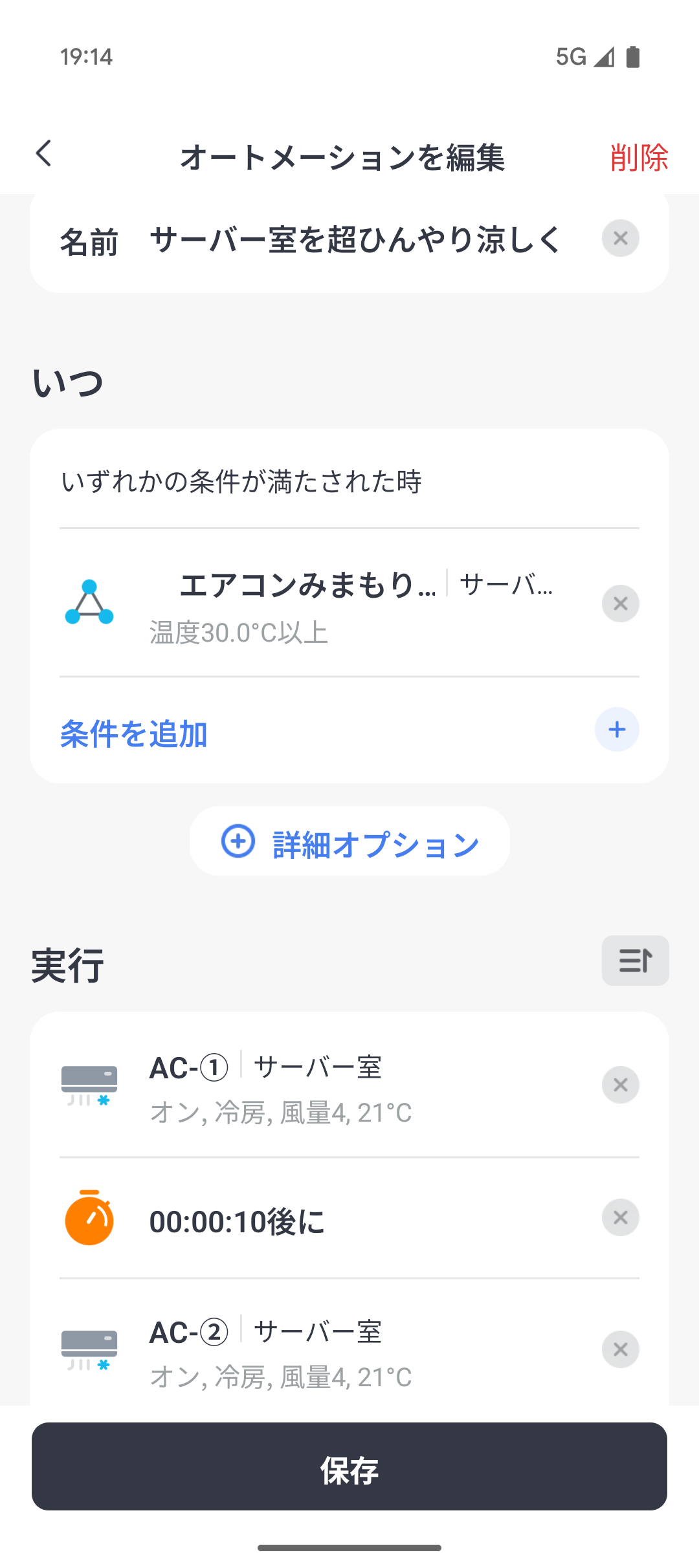Reorder actions with the sort icon
Viewport: 699px width, 1568px height.
(635, 961)
